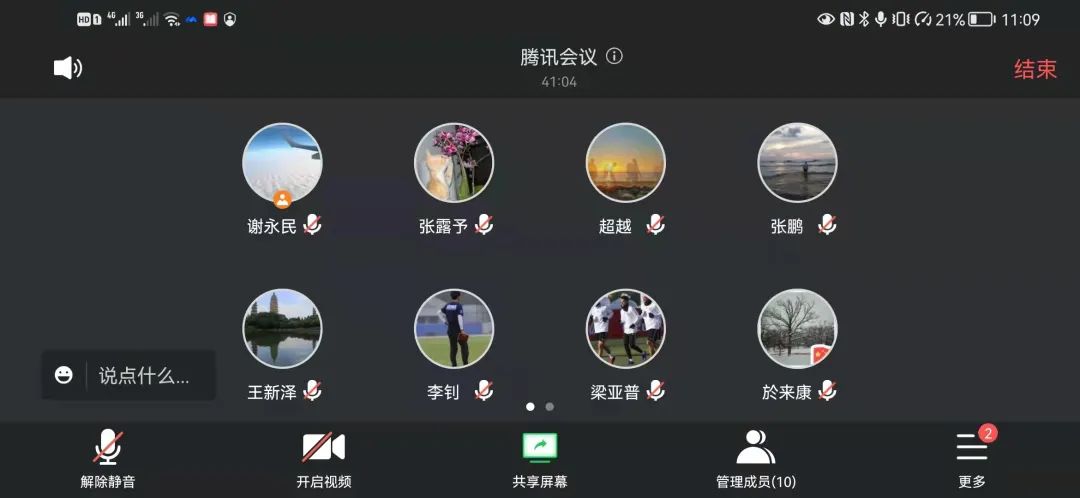Open 管理成员(10) member list
This screenshot has width=1080, height=498.
coord(755,458)
